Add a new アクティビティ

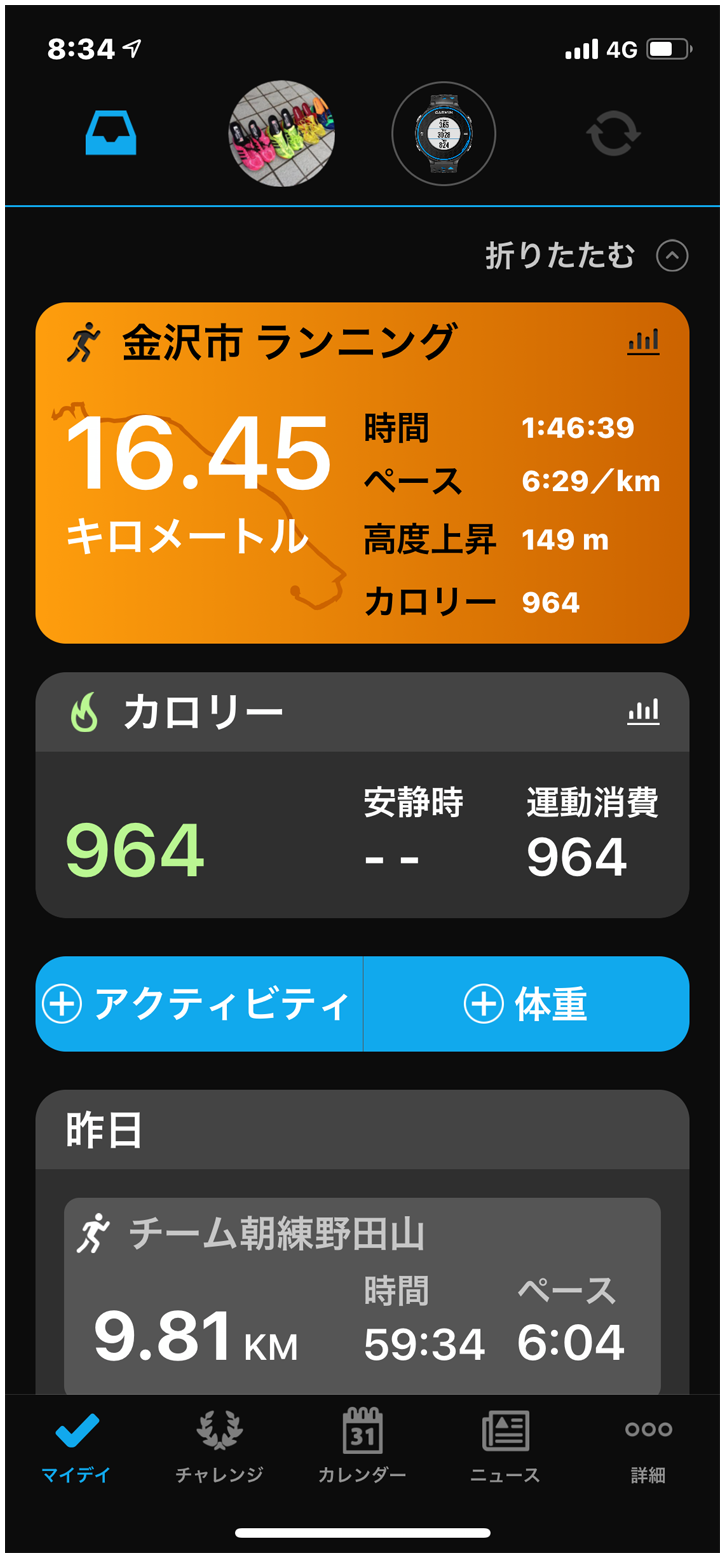(199, 1004)
